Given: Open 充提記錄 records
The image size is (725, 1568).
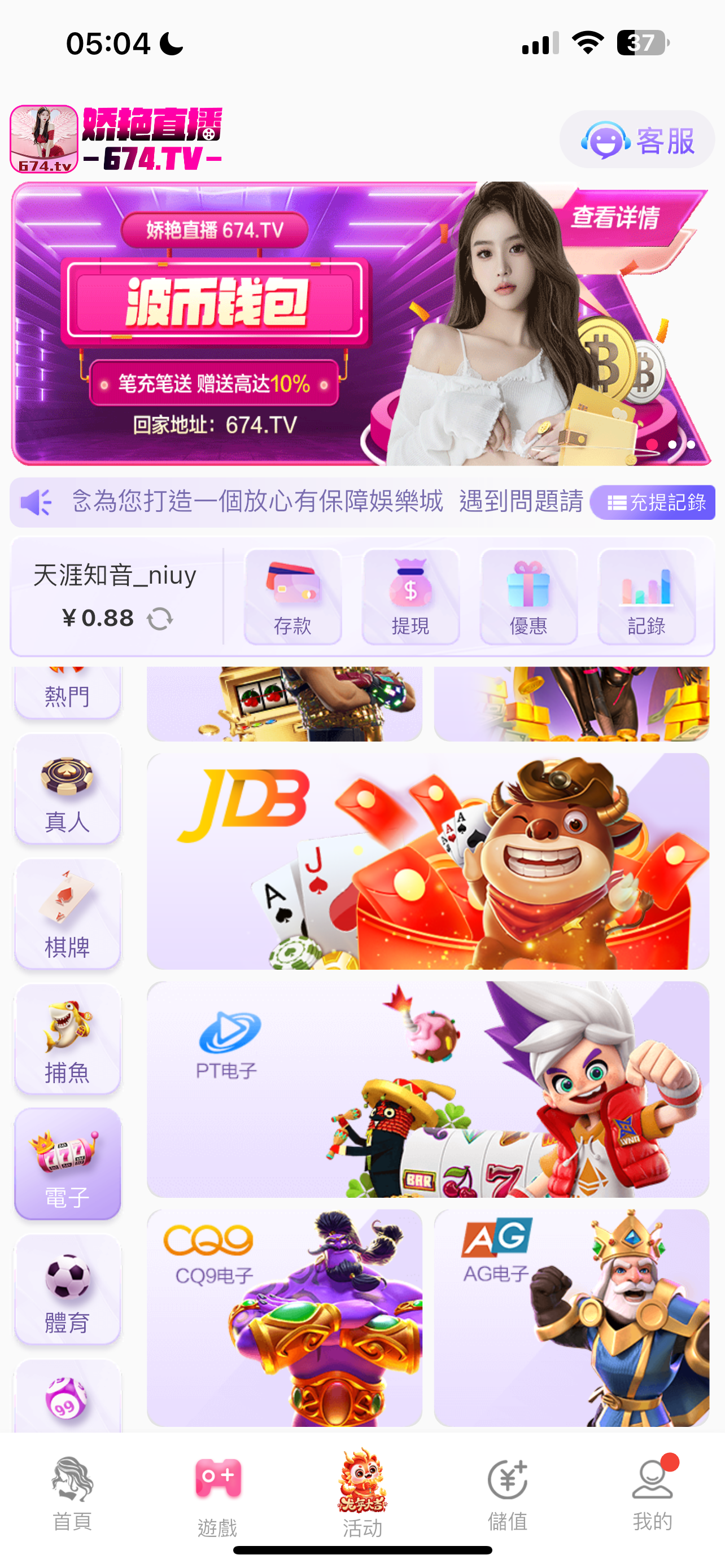Looking at the screenshot, I should [x=653, y=502].
